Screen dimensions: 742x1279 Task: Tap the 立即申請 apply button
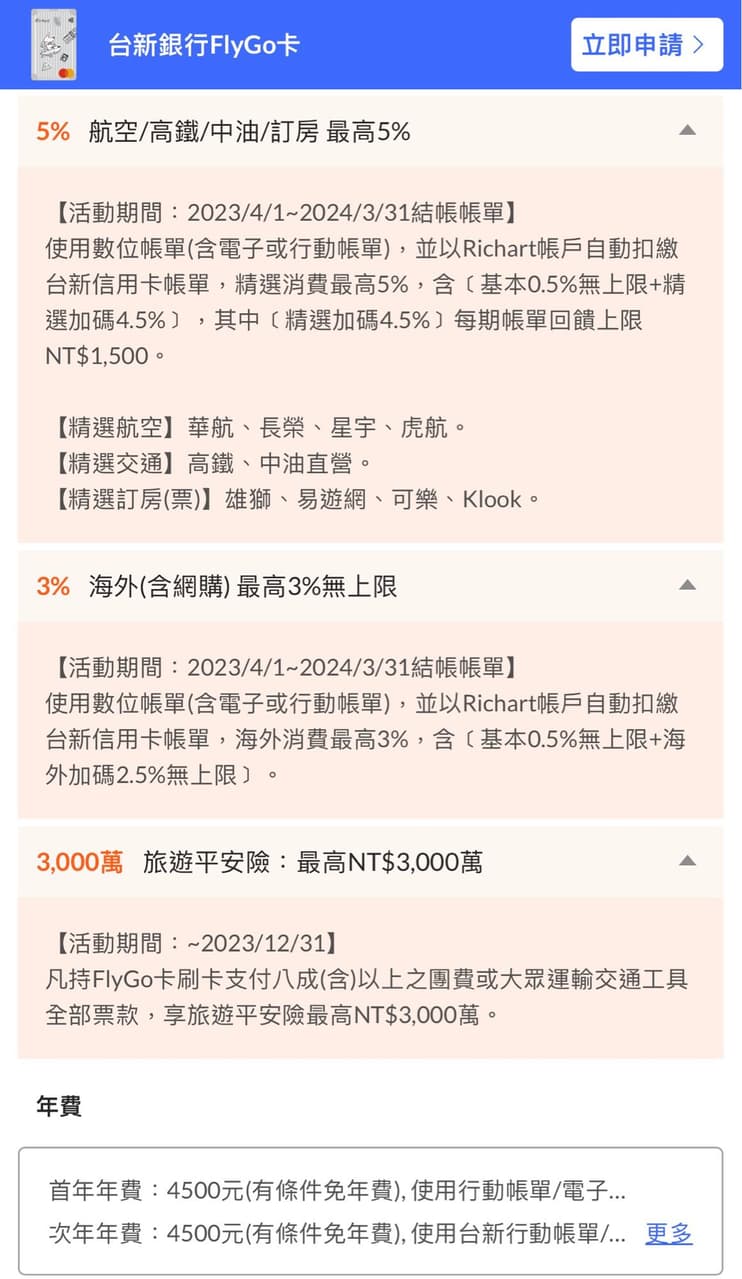(x=646, y=45)
